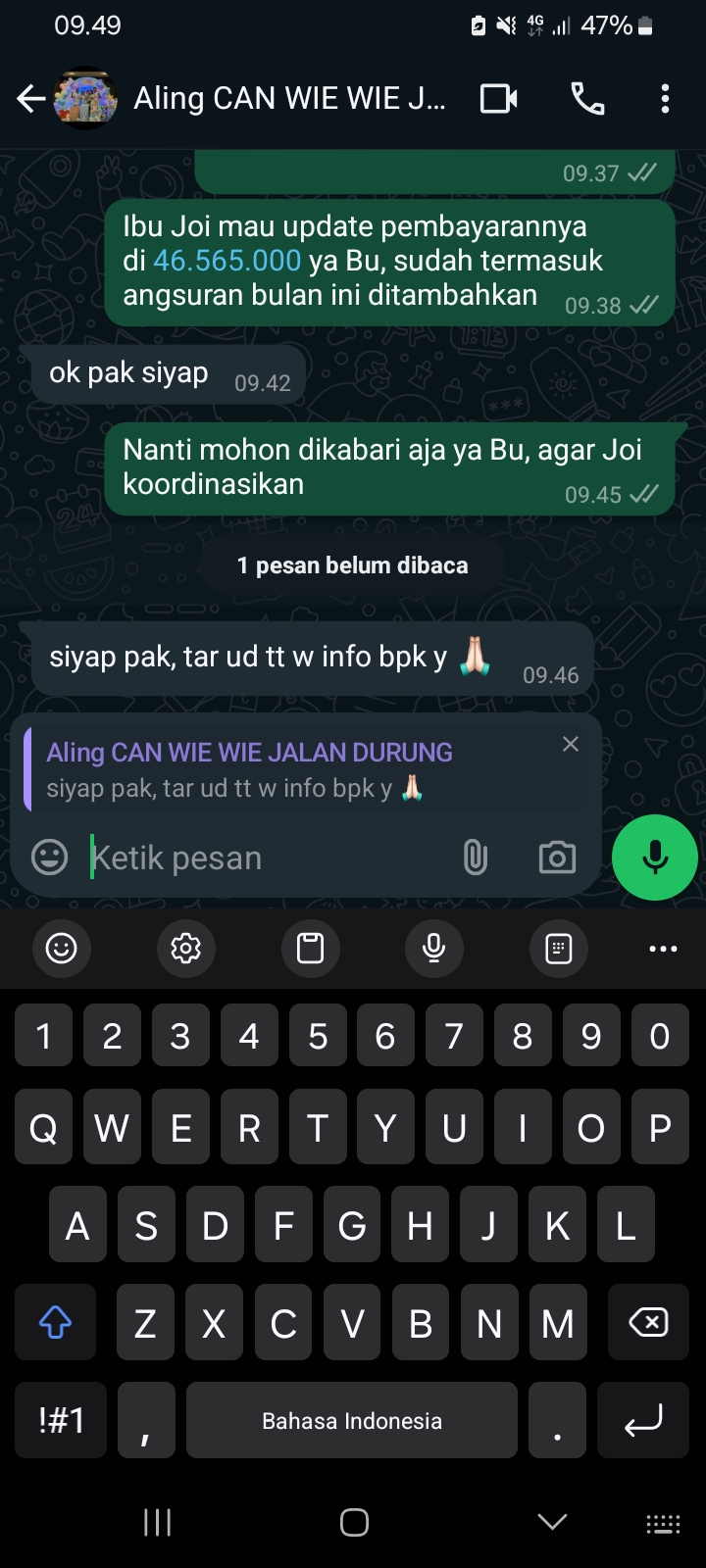This screenshot has height=1568, width=706.
Task: Go back to the chat list
Action: [30, 98]
